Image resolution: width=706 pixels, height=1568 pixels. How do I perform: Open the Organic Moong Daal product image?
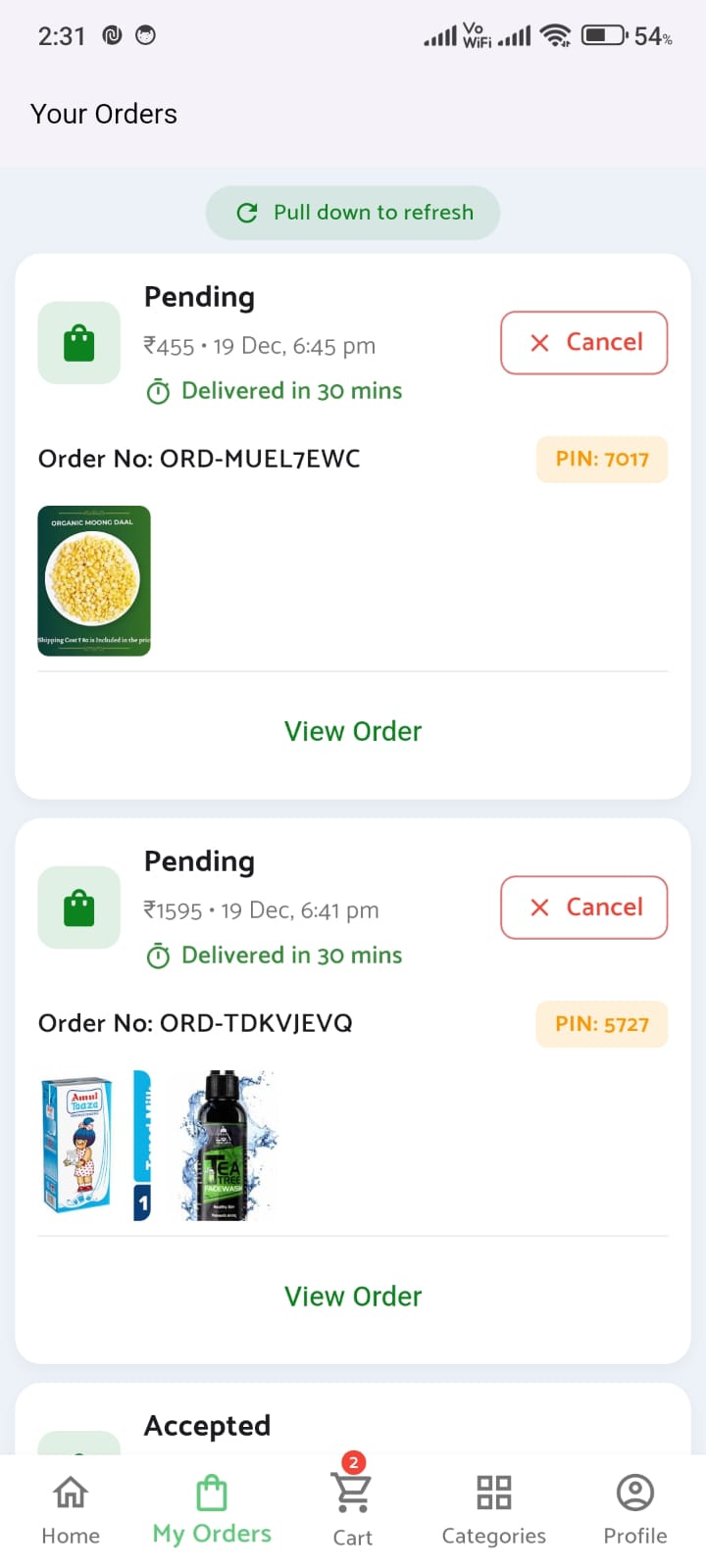click(x=94, y=581)
